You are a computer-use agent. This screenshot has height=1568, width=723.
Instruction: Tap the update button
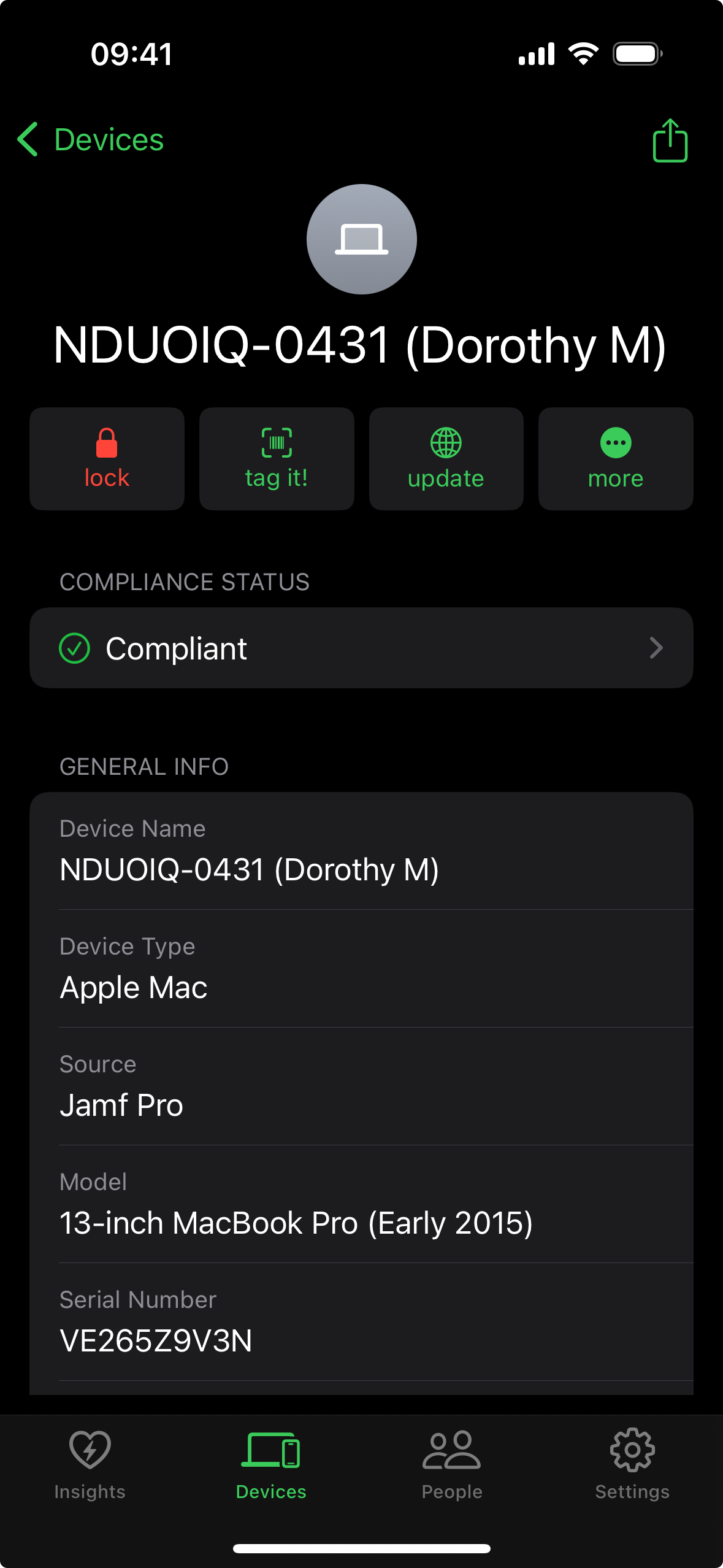point(446,459)
